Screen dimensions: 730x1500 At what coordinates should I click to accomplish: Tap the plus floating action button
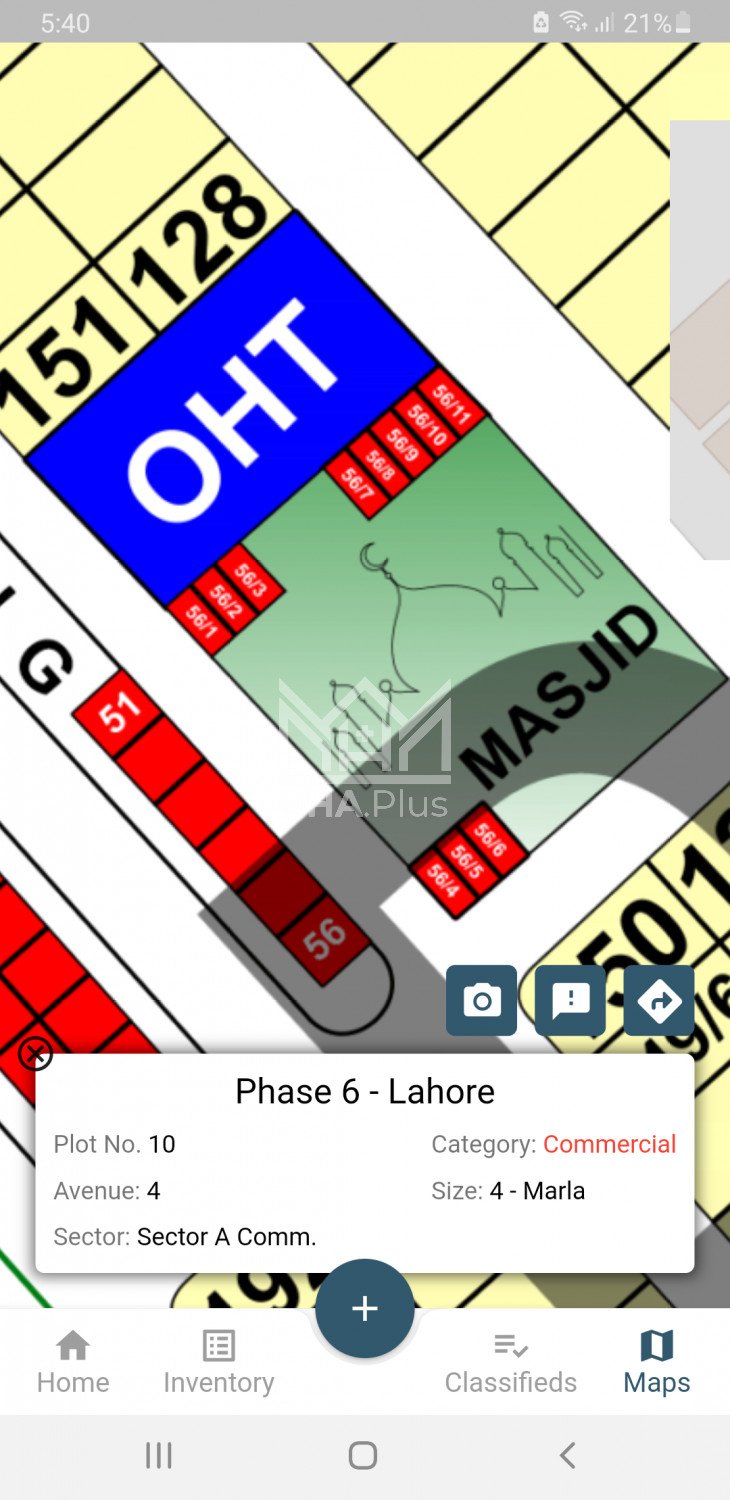(365, 1308)
